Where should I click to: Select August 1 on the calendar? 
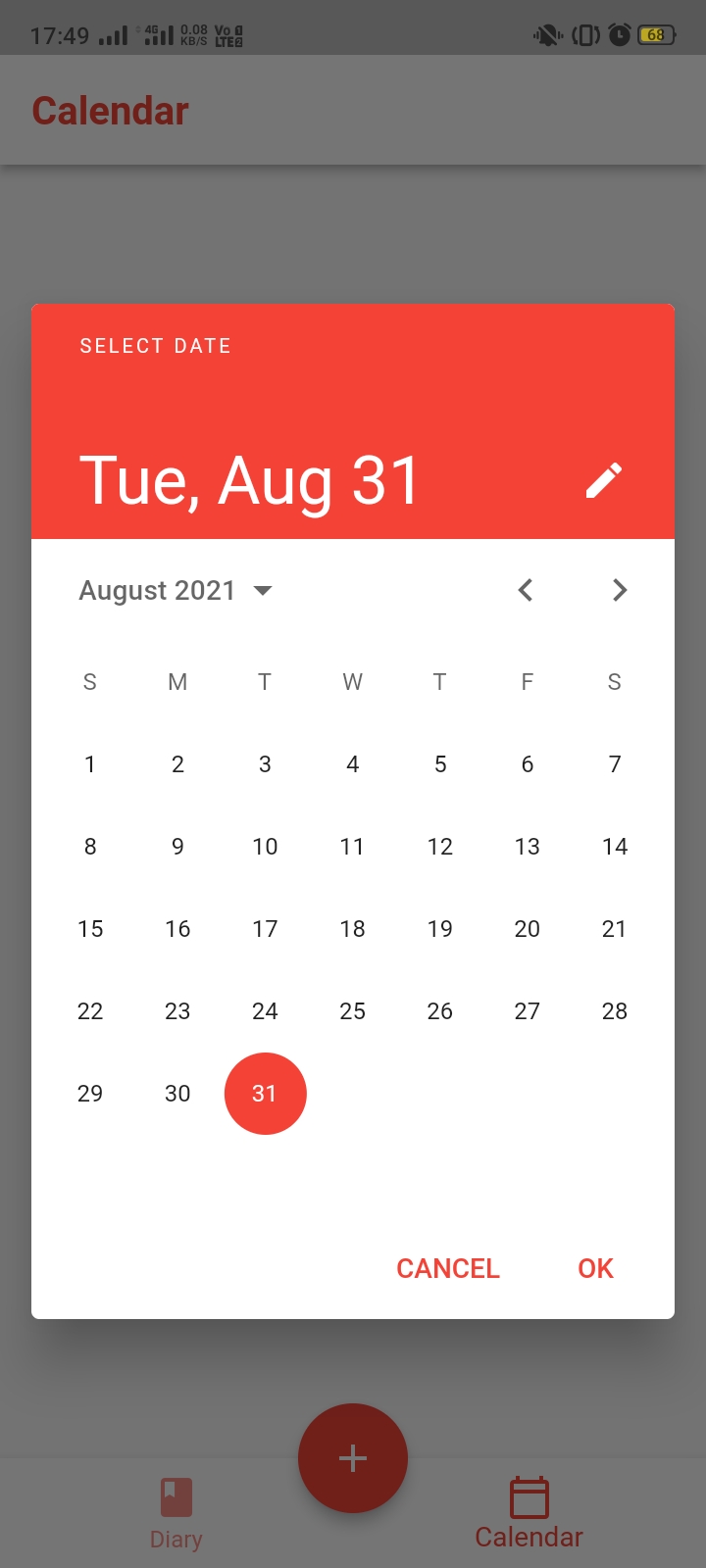(x=89, y=764)
